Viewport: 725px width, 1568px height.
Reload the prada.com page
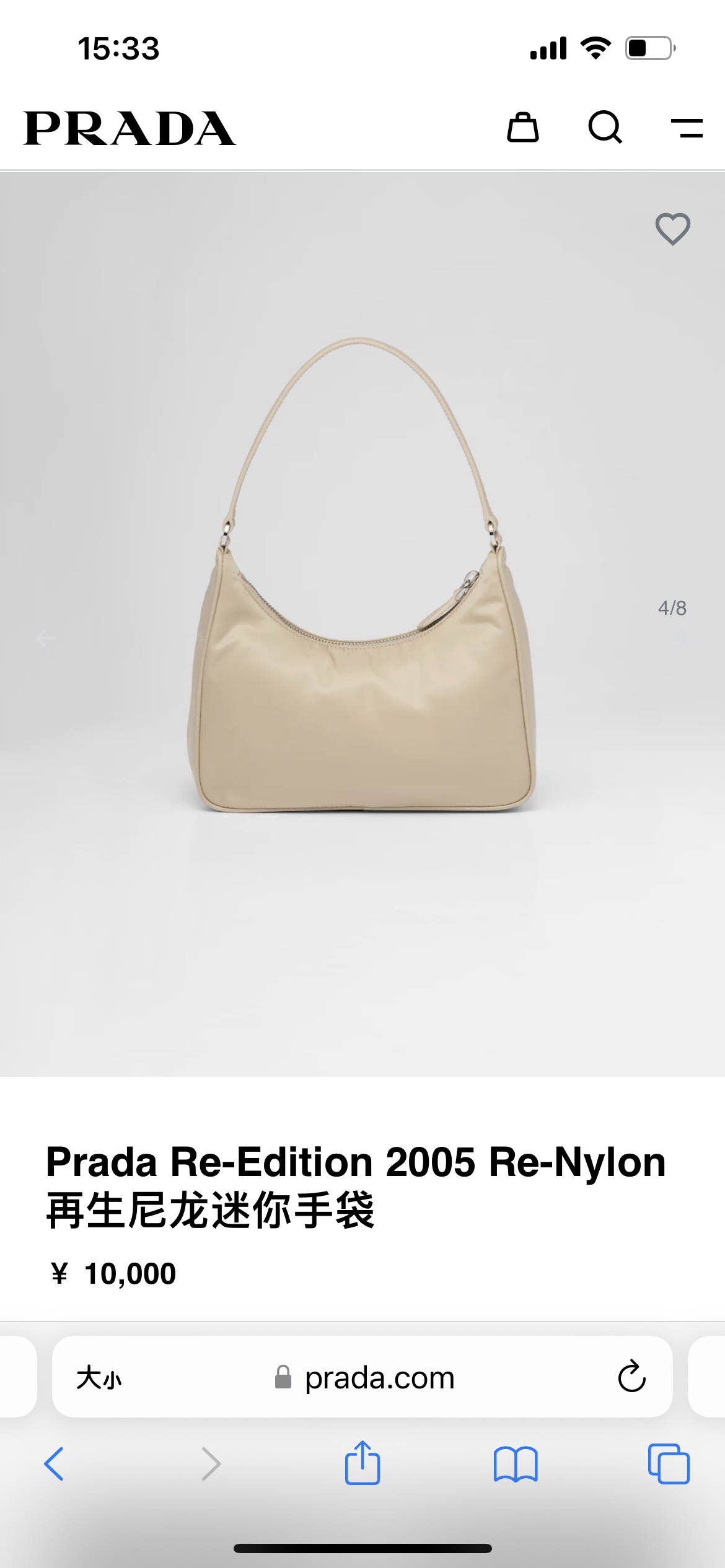click(631, 1377)
